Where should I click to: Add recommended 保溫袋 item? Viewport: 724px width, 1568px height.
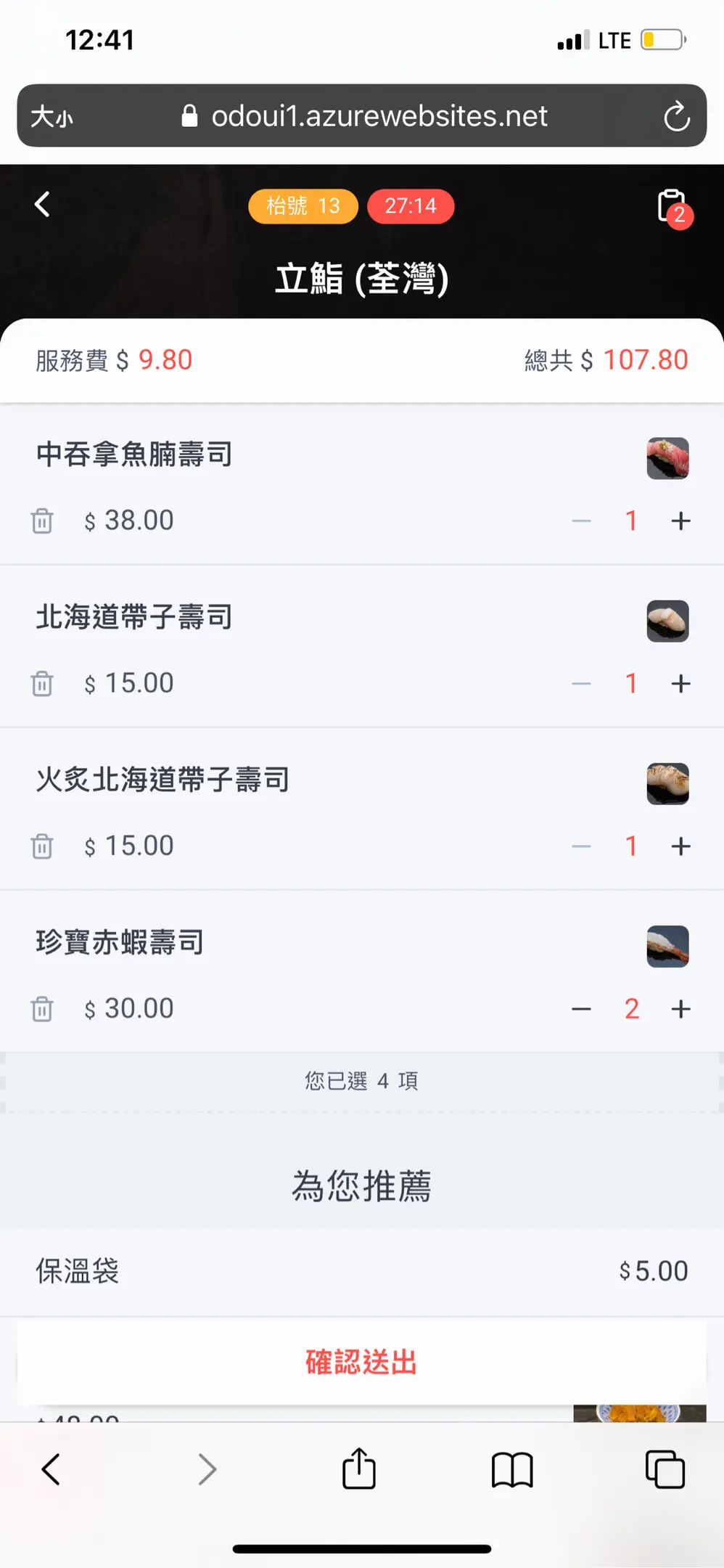point(362,1272)
